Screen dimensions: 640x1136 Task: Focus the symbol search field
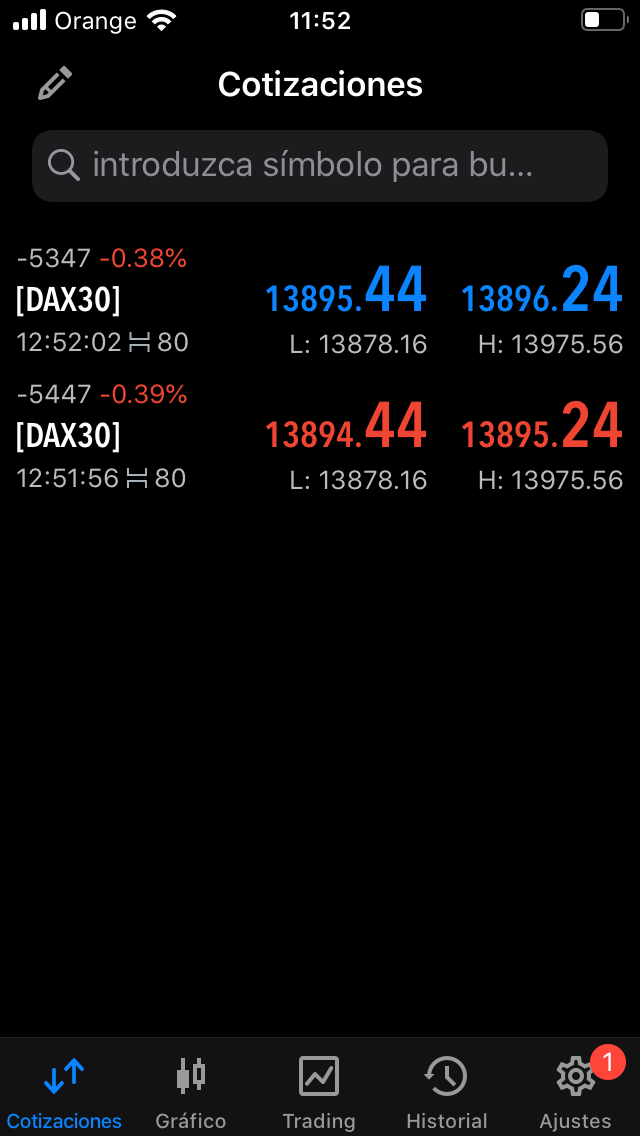[x=320, y=165]
